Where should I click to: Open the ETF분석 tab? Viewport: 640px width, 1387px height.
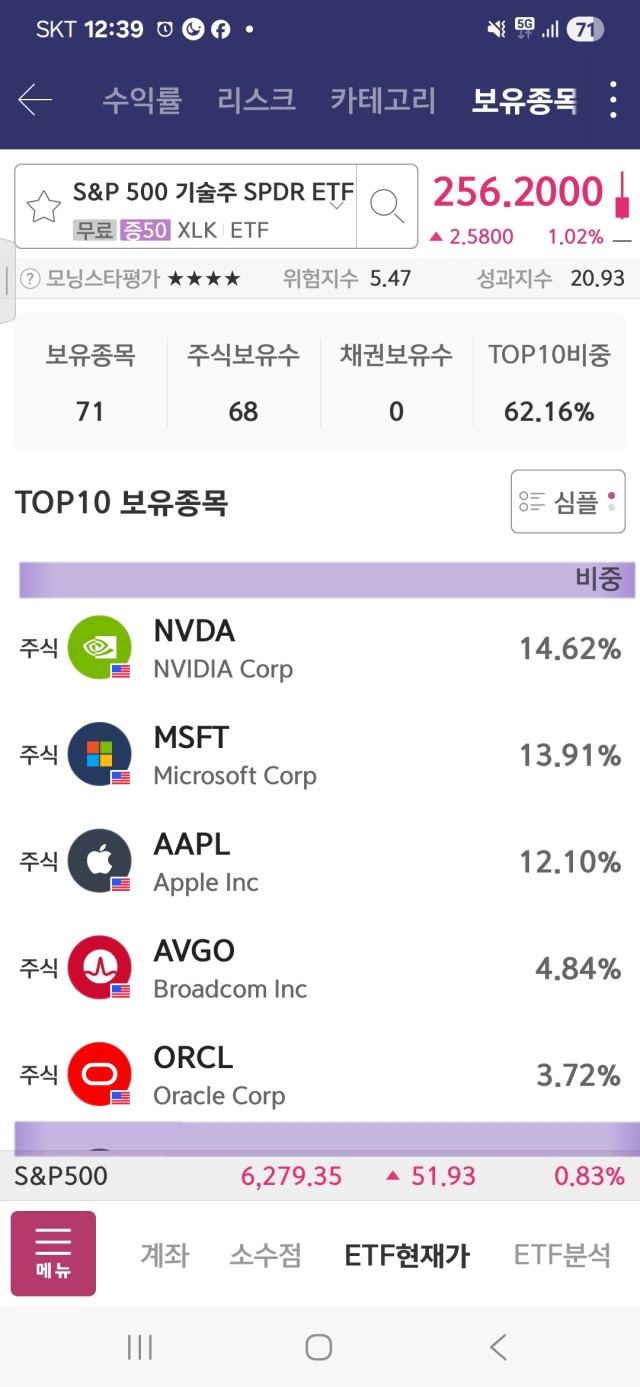tap(561, 1255)
